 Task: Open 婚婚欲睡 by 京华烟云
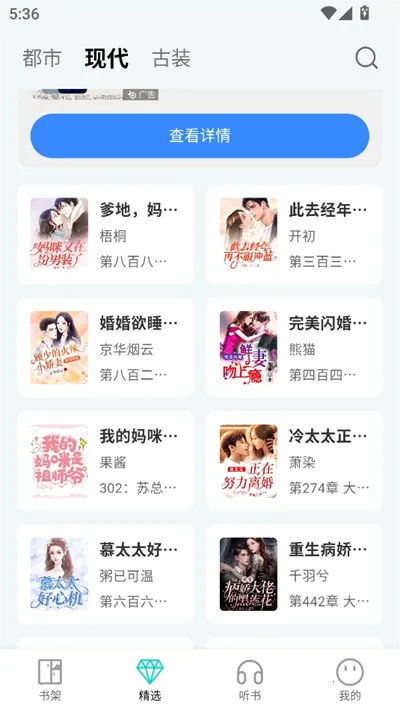pyautogui.click(x=106, y=348)
